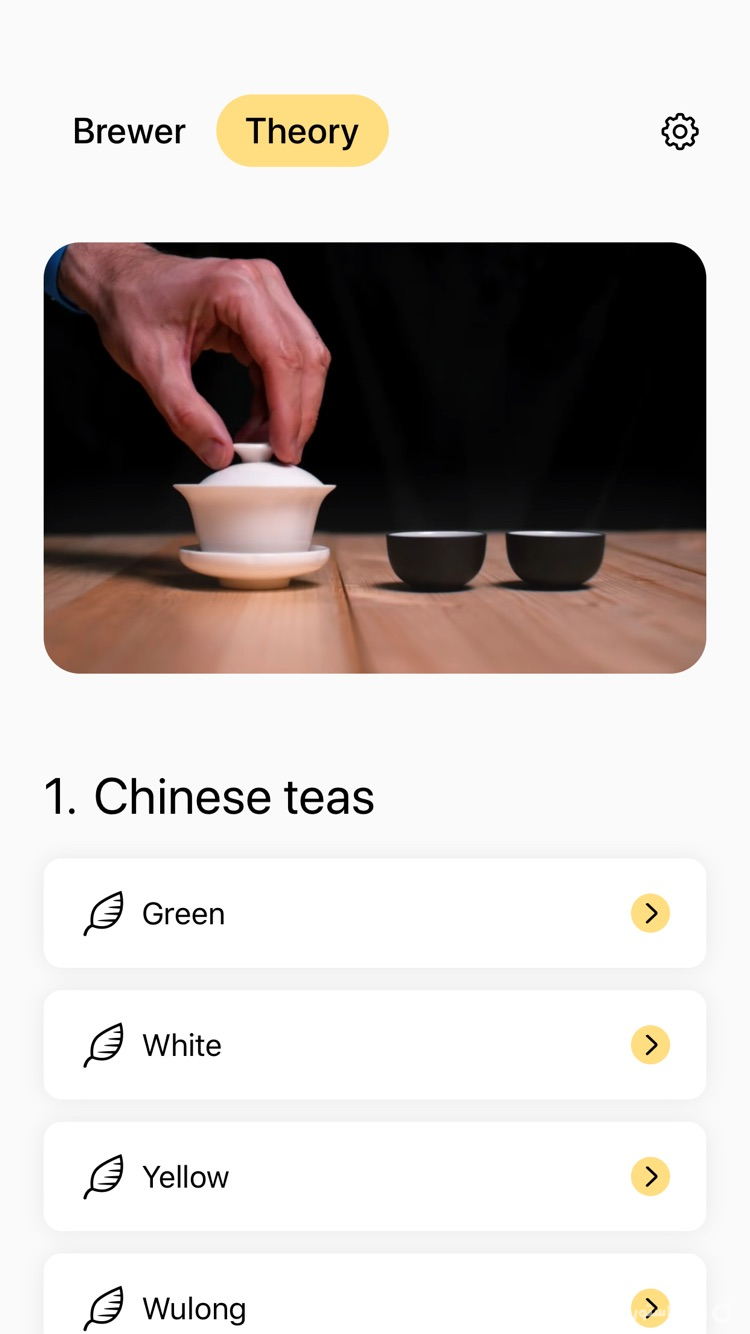
Task: Click the Chinese teas section heading
Action: 210,795
